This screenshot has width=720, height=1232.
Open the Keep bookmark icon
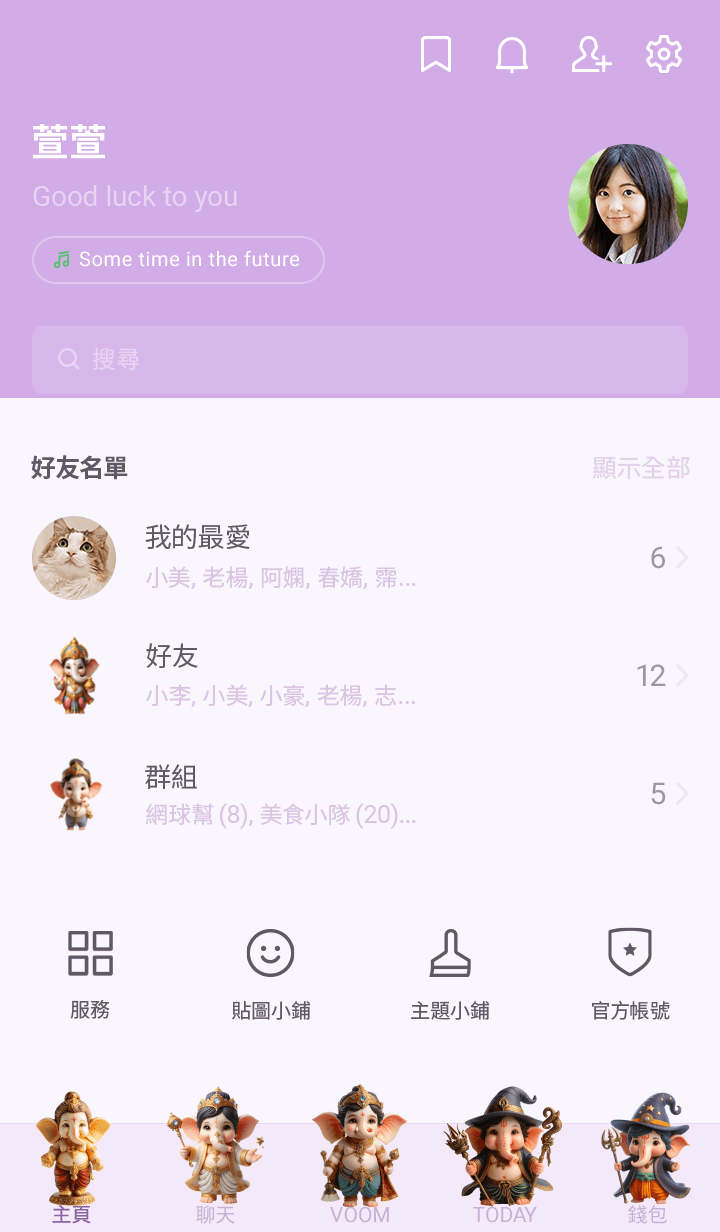(x=435, y=55)
